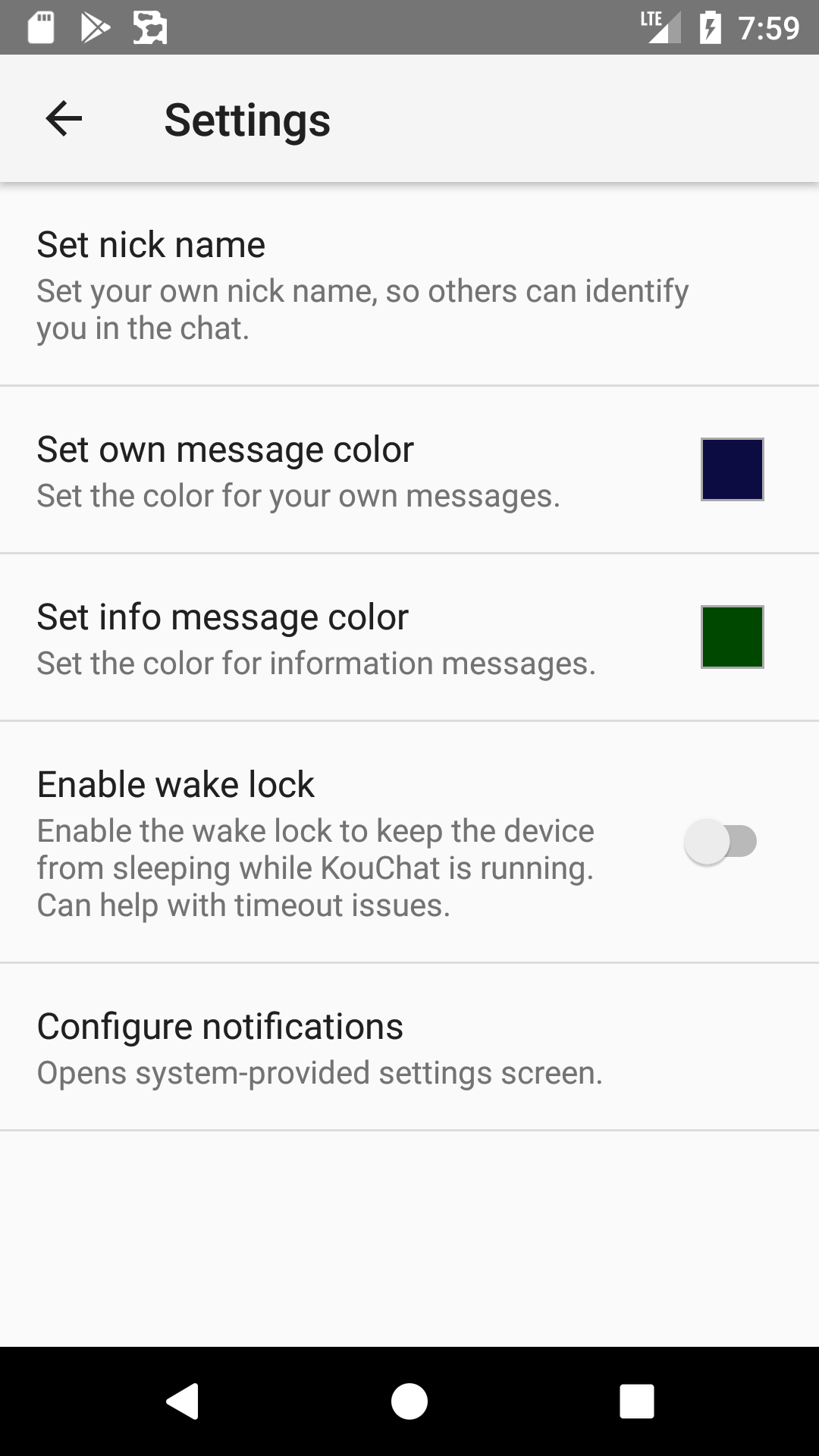Go back using the toolbar arrow

click(64, 119)
